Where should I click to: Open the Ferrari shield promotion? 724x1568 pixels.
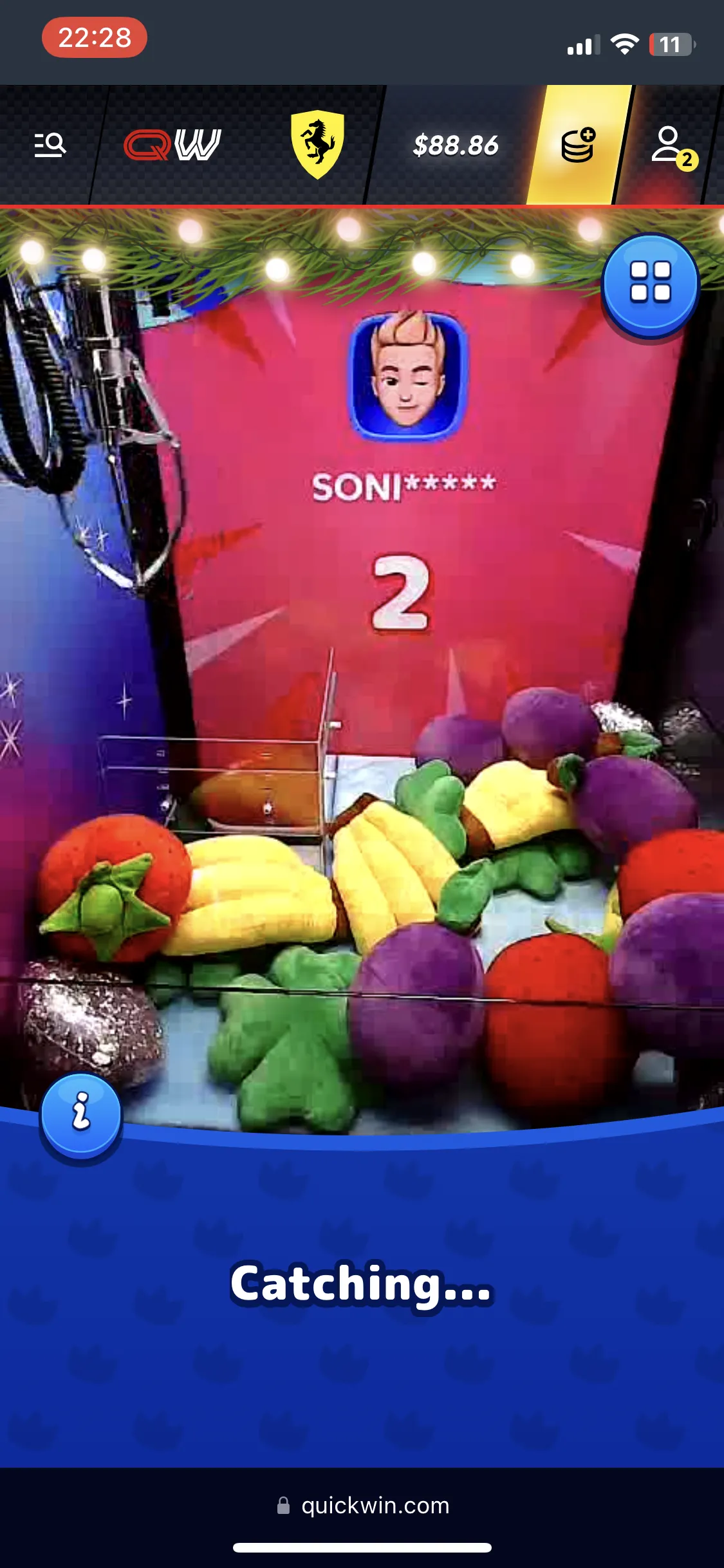[x=317, y=144]
